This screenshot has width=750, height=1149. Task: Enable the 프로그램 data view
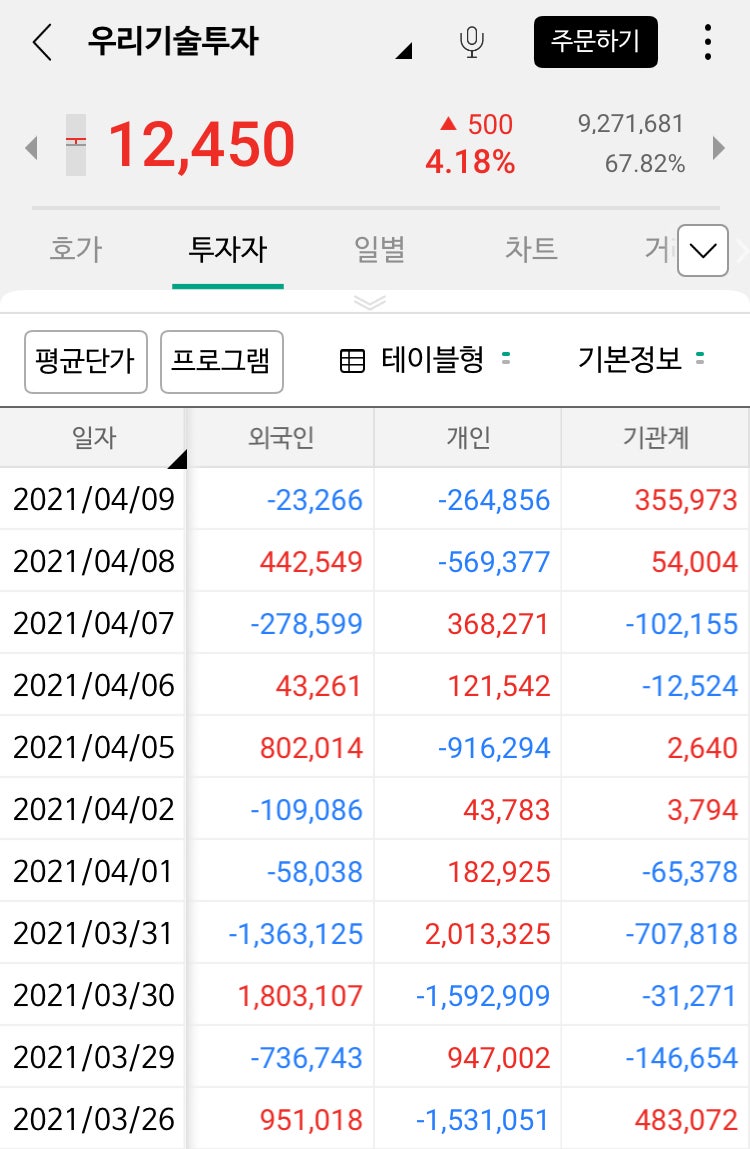(221, 363)
